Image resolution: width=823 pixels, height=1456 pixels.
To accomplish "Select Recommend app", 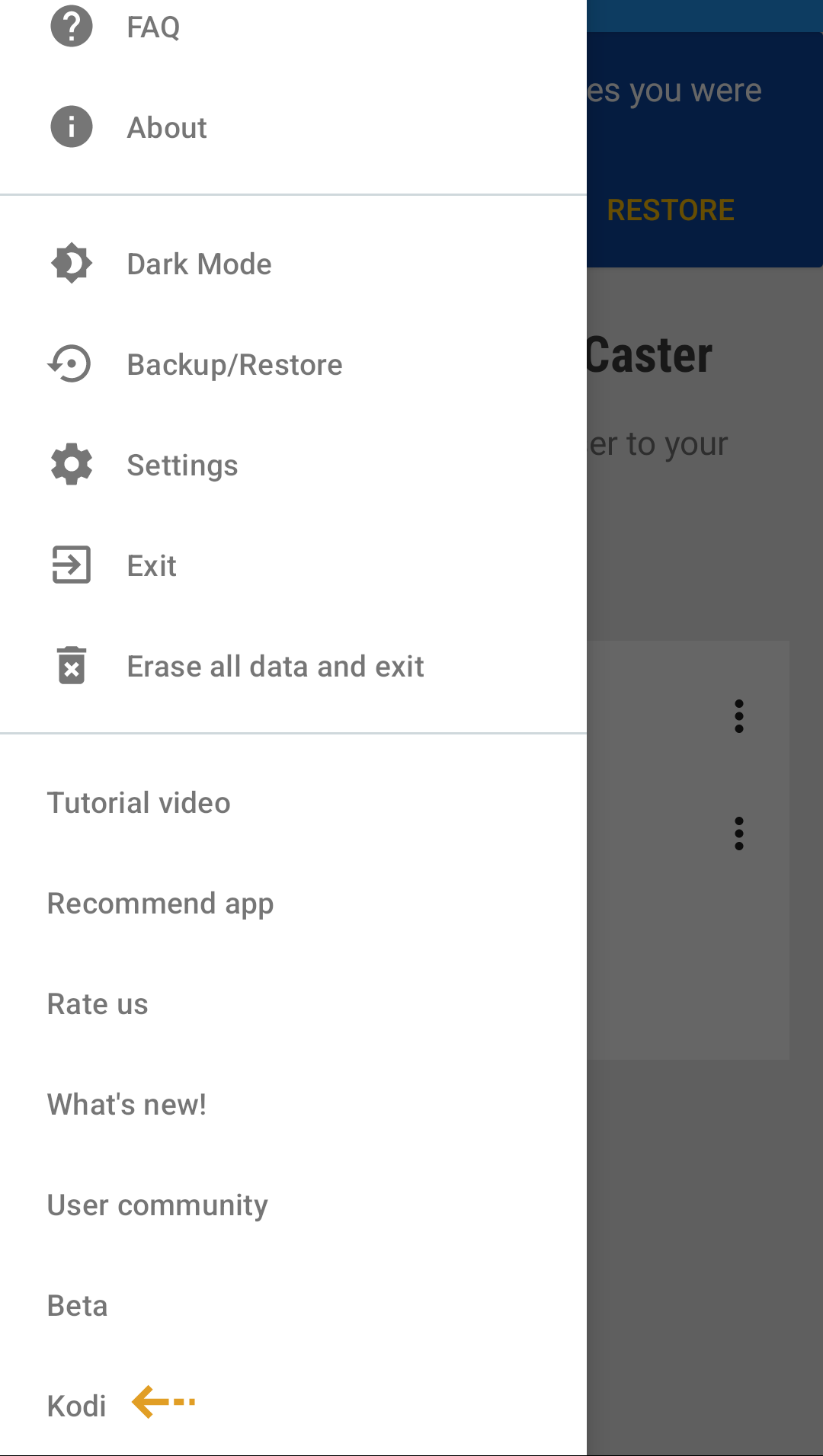I will (x=160, y=904).
